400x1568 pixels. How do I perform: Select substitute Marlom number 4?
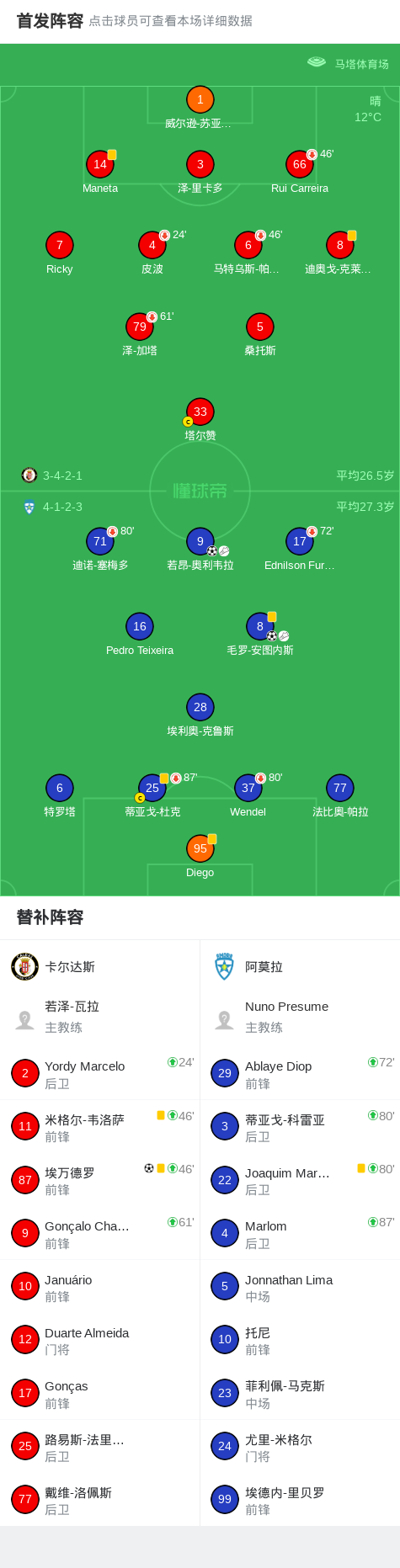point(300,1233)
